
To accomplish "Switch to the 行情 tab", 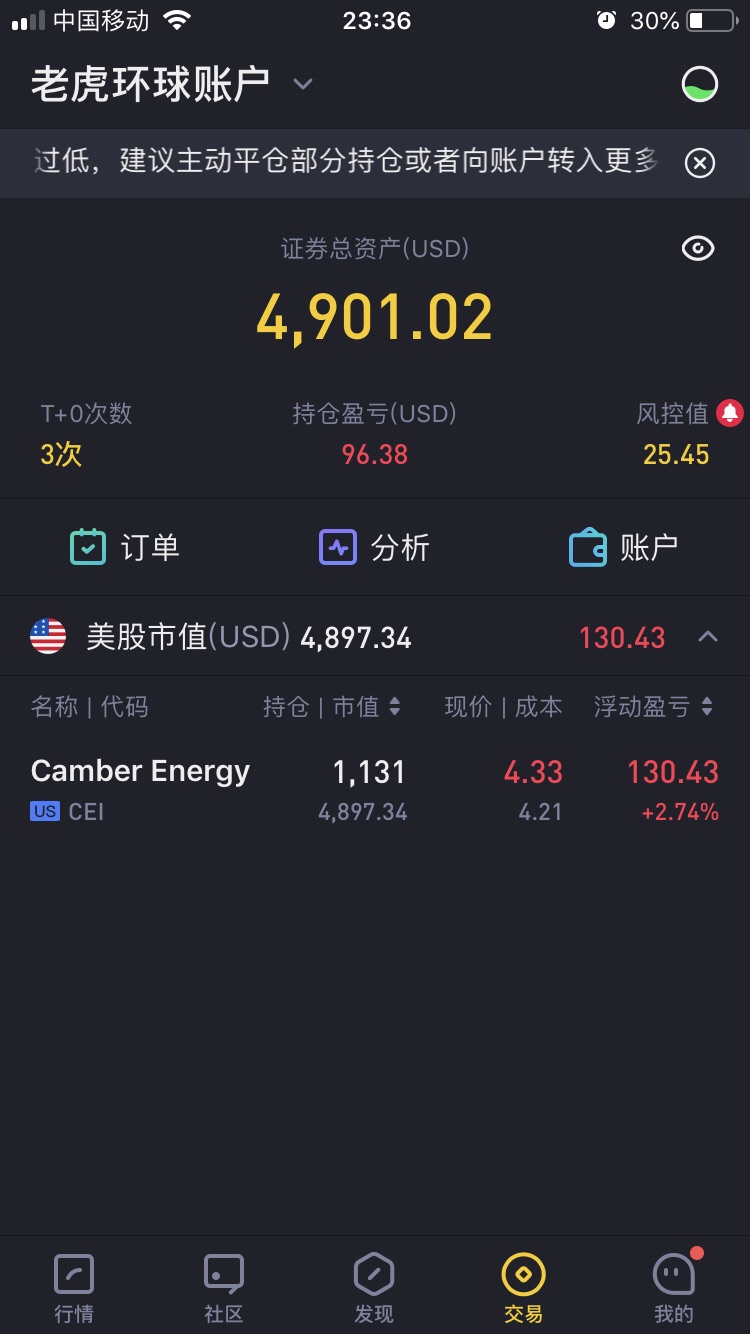I will (74, 1288).
